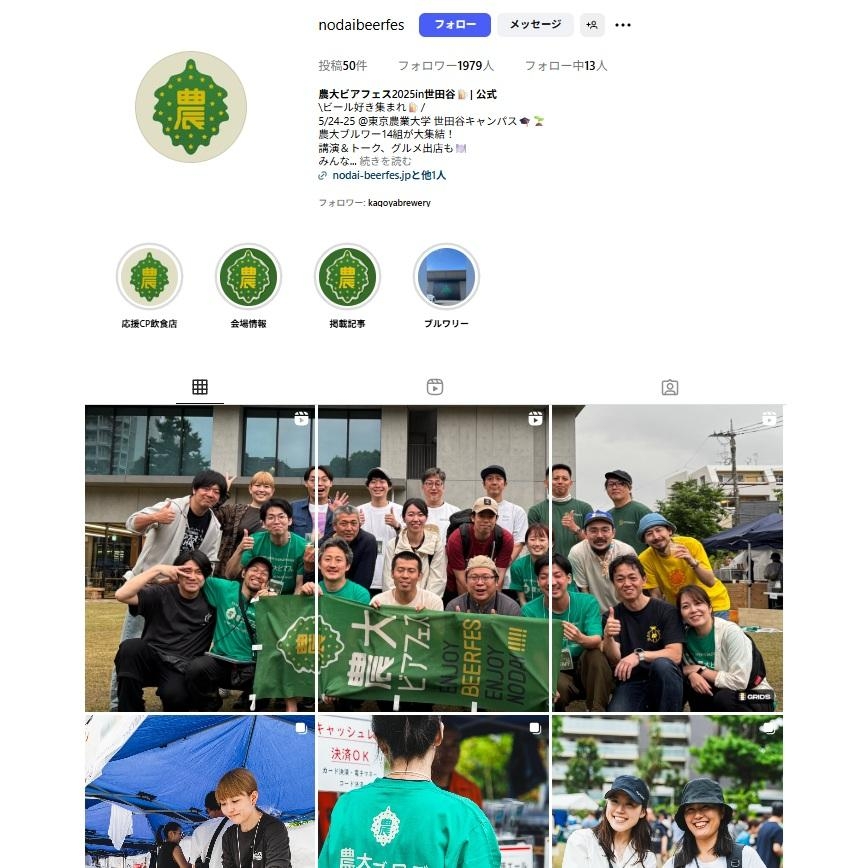847x868 pixels.
Task: Open the ブルワリー highlight
Action: (446, 277)
